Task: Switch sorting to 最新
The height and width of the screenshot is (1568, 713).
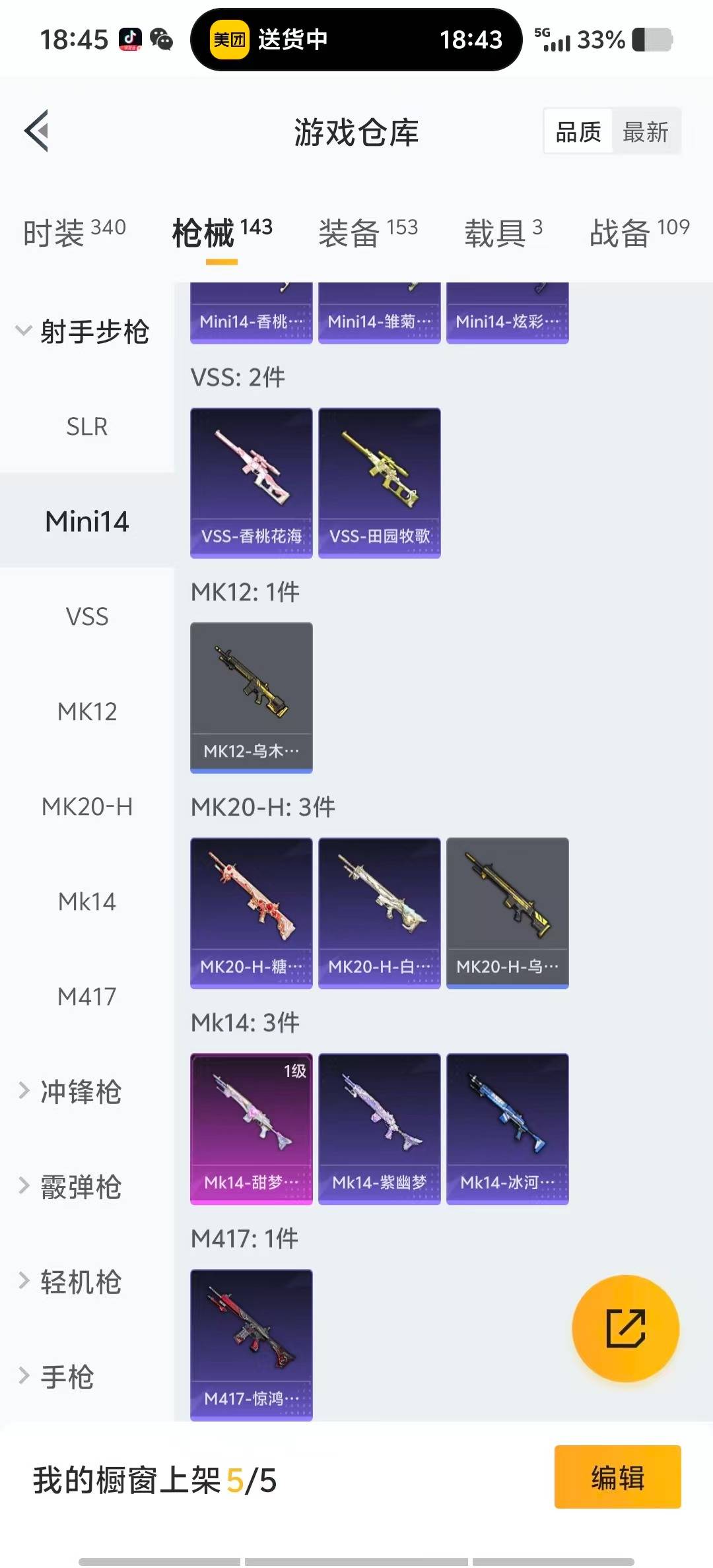Action: [646, 131]
